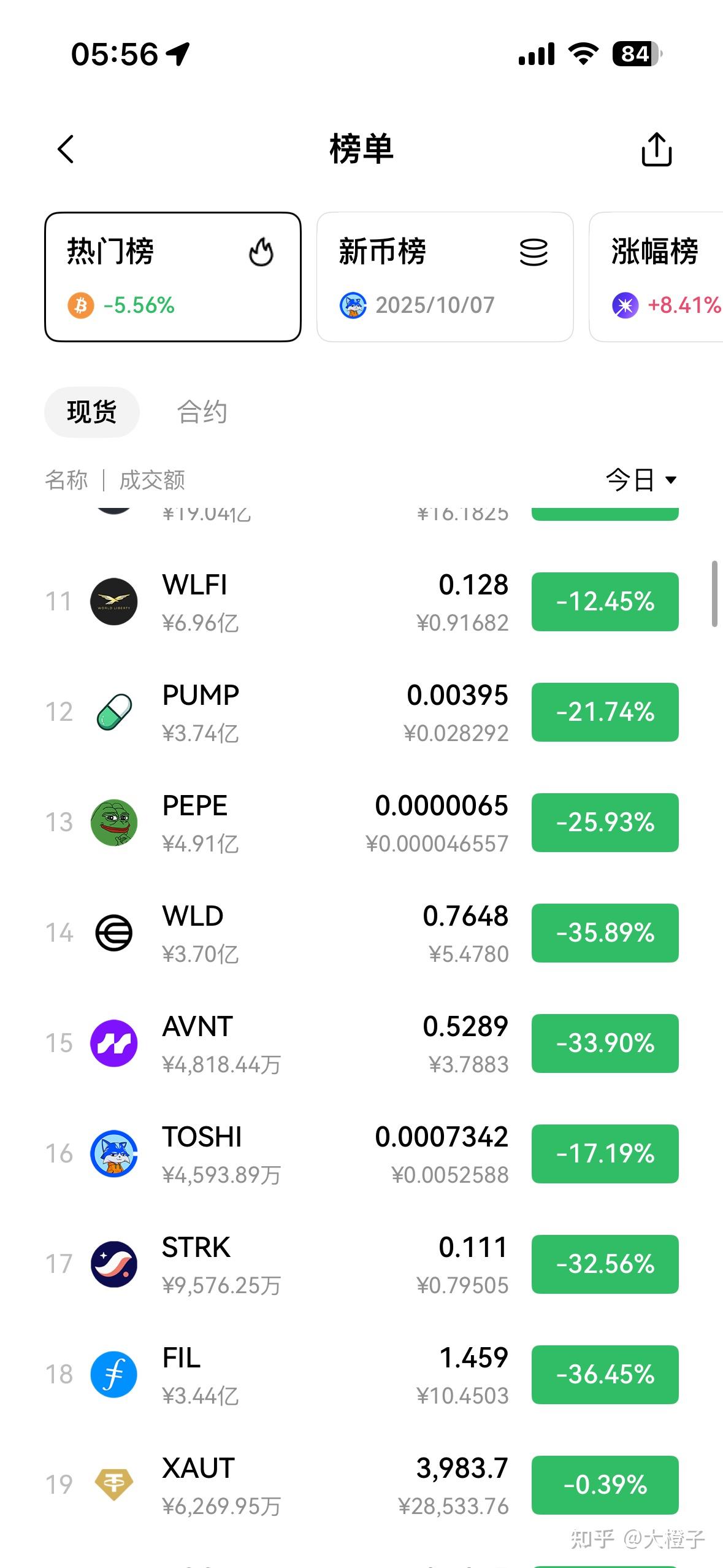Select the 热门榜 card

(x=172, y=277)
